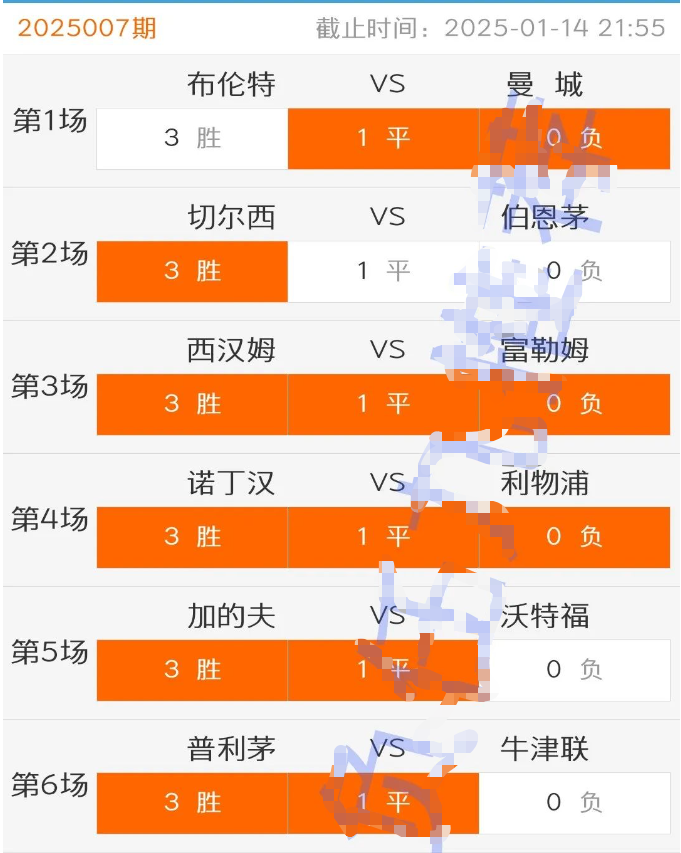681x853 pixels.
Task: Deselect 0 负 for 布伦特 vs 曼城
Action: [574, 138]
